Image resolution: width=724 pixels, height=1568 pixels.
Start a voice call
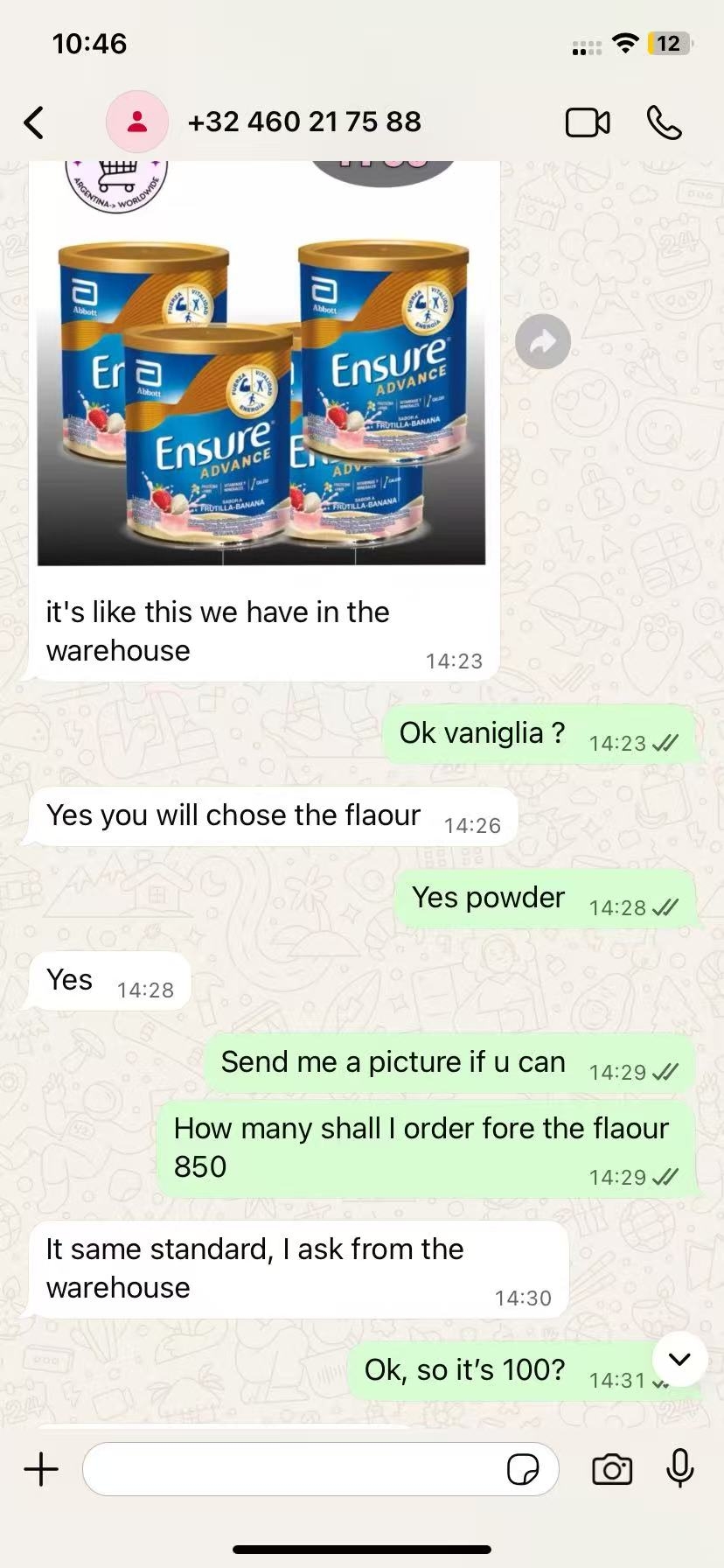click(x=665, y=122)
